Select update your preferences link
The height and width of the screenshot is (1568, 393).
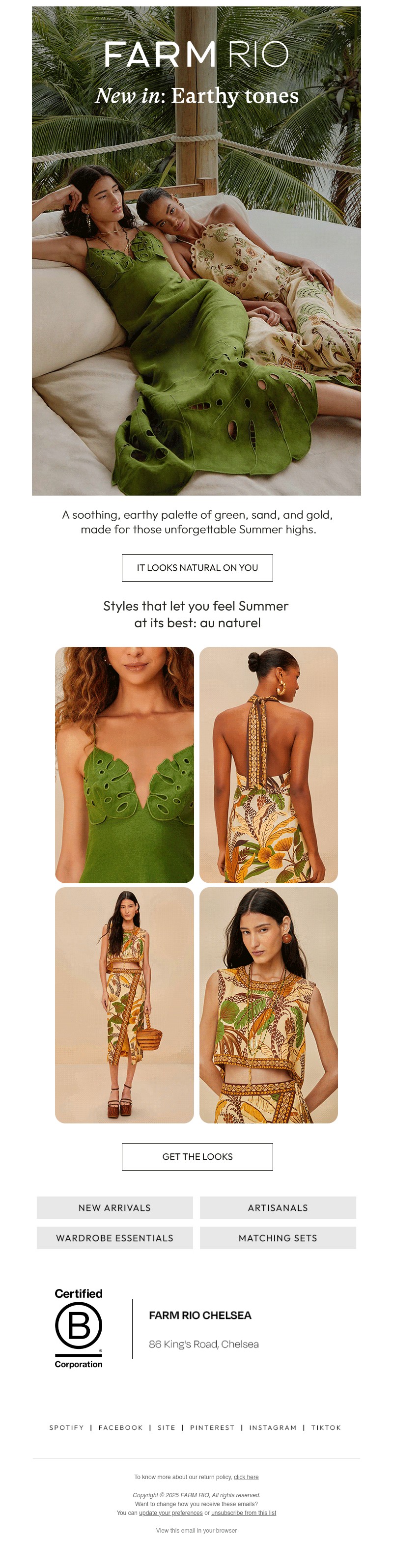coord(170,1512)
